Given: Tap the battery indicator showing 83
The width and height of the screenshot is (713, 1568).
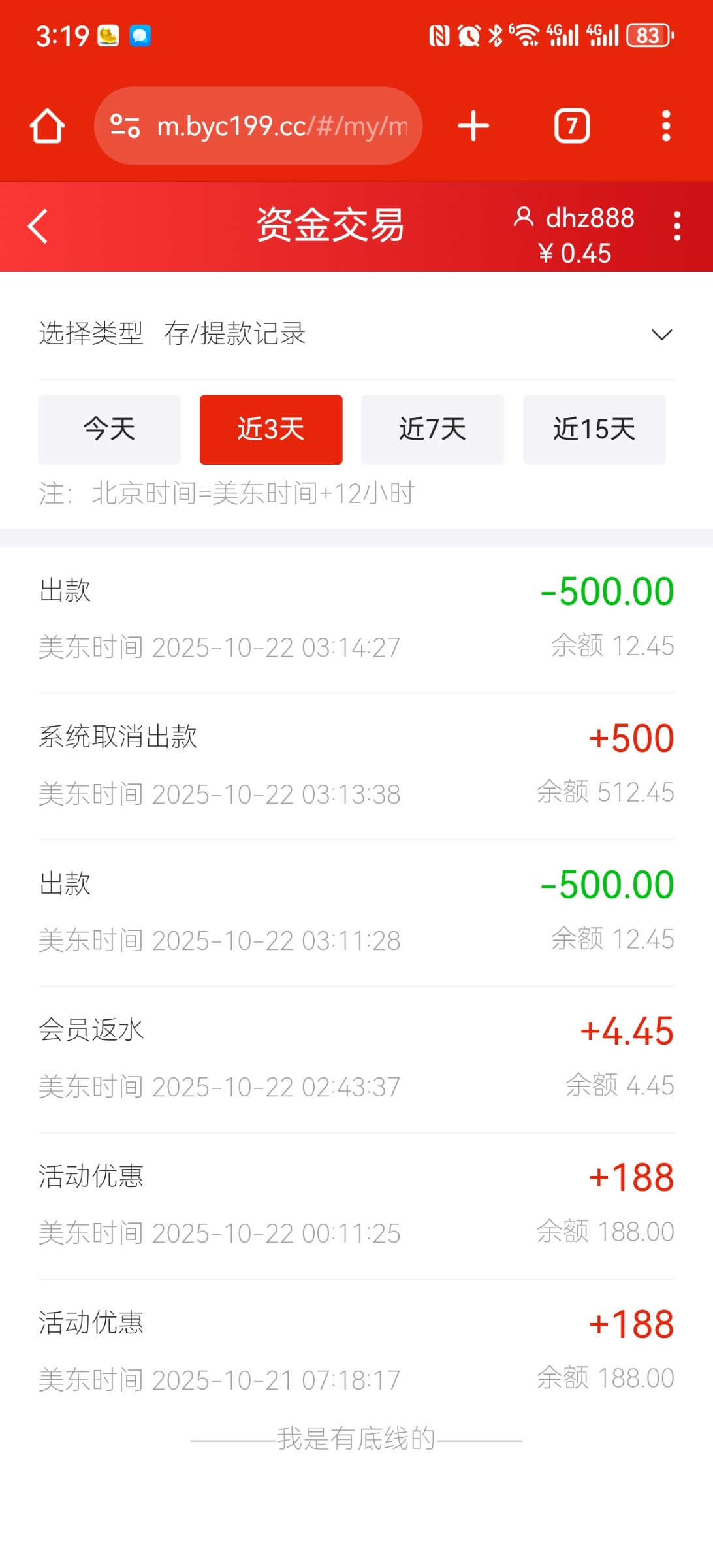Looking at the screenshot, I should (x=648, y=36).
